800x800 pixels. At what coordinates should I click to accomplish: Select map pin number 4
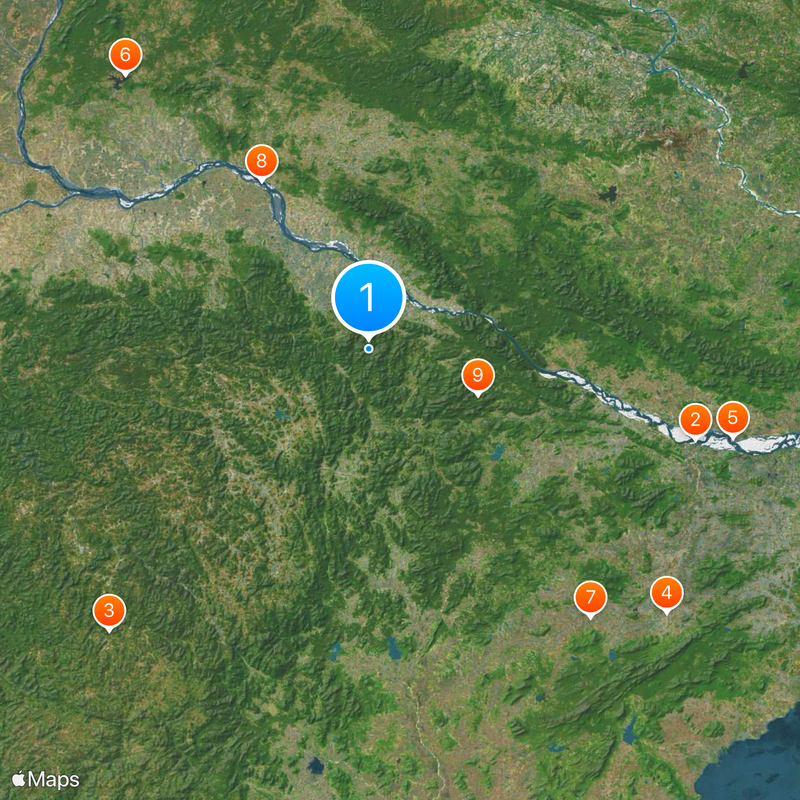tap(667, 592)
